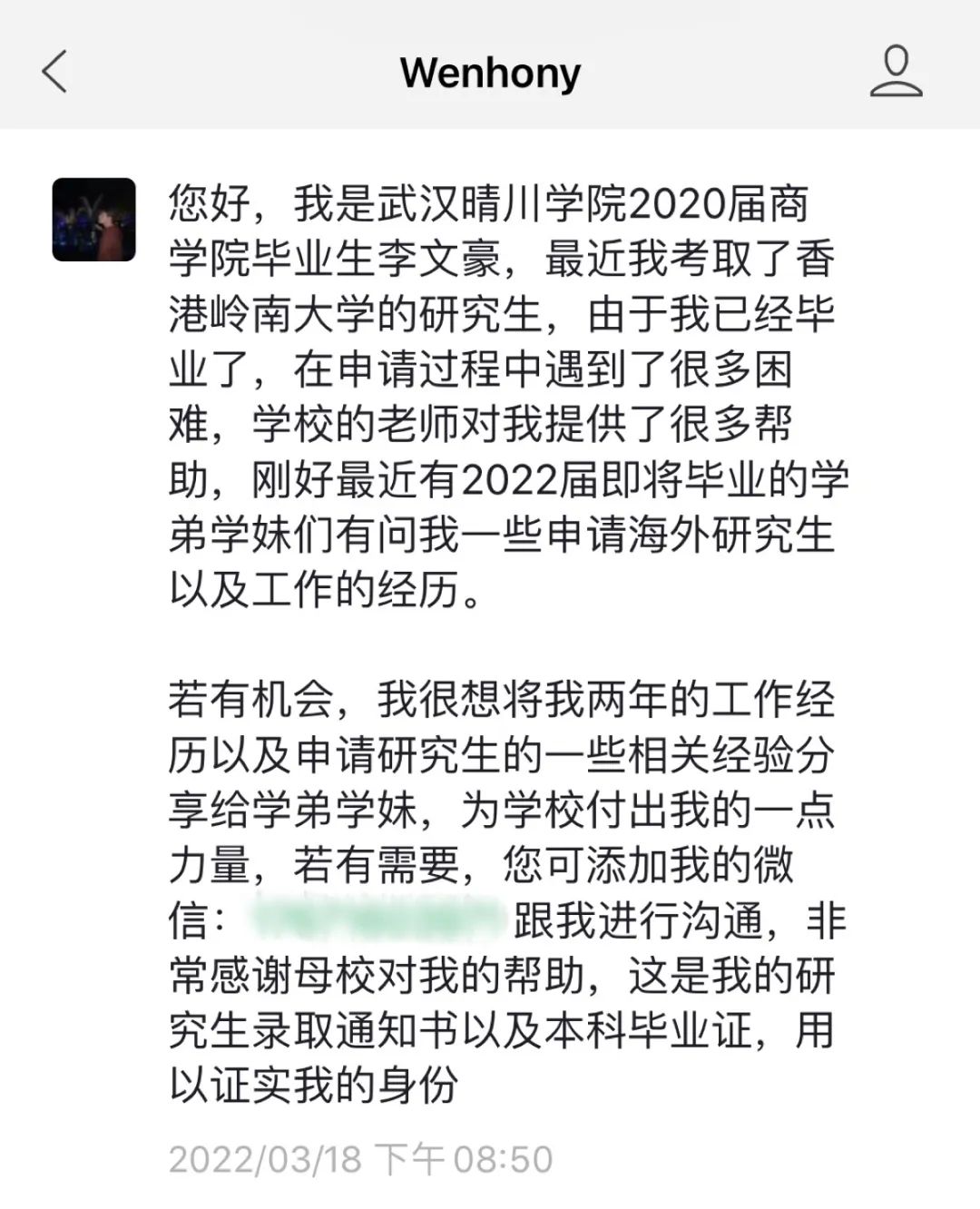980x1209 pixels.
Task: Tap the sender's avatar picture
Action: click(x=94, y=220)
